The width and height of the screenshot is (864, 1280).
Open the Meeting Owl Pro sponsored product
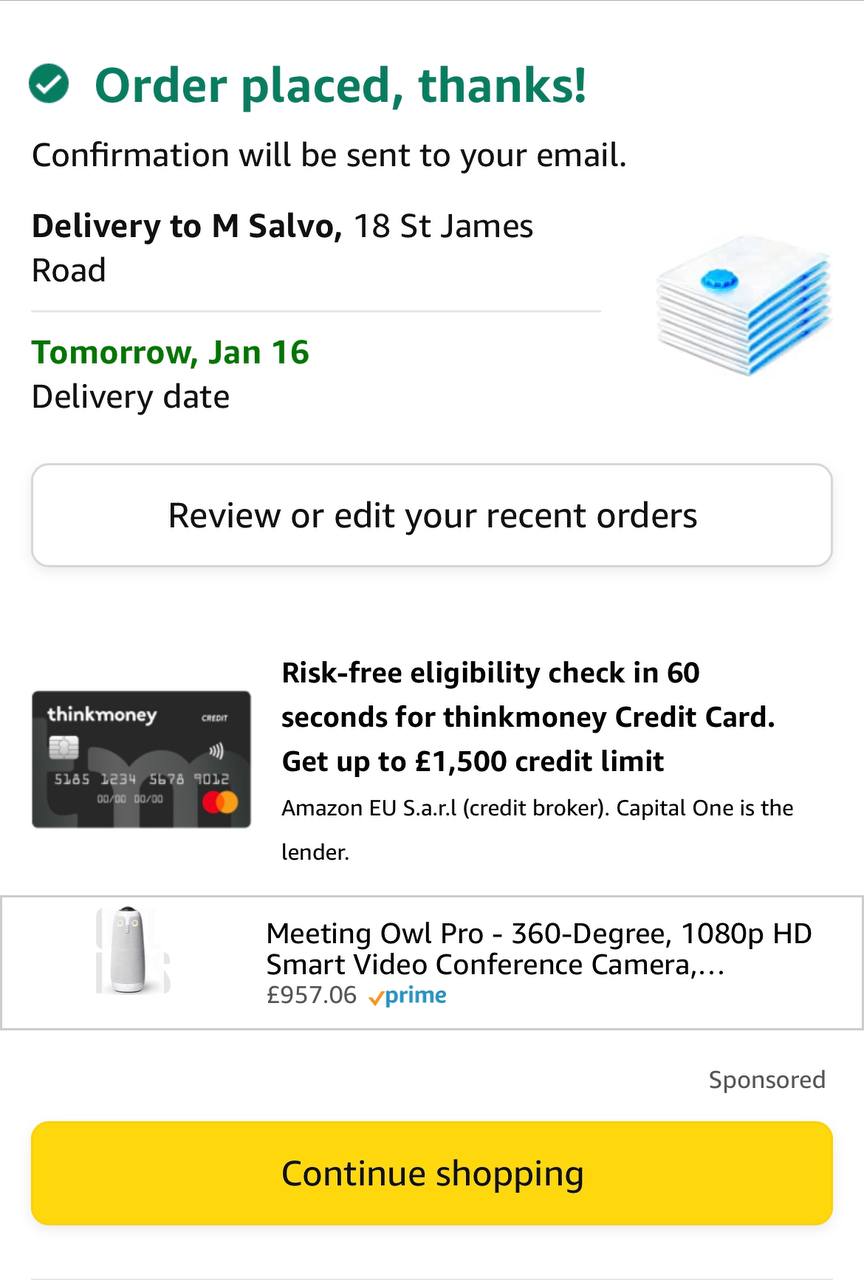click(x=432, y=963)
